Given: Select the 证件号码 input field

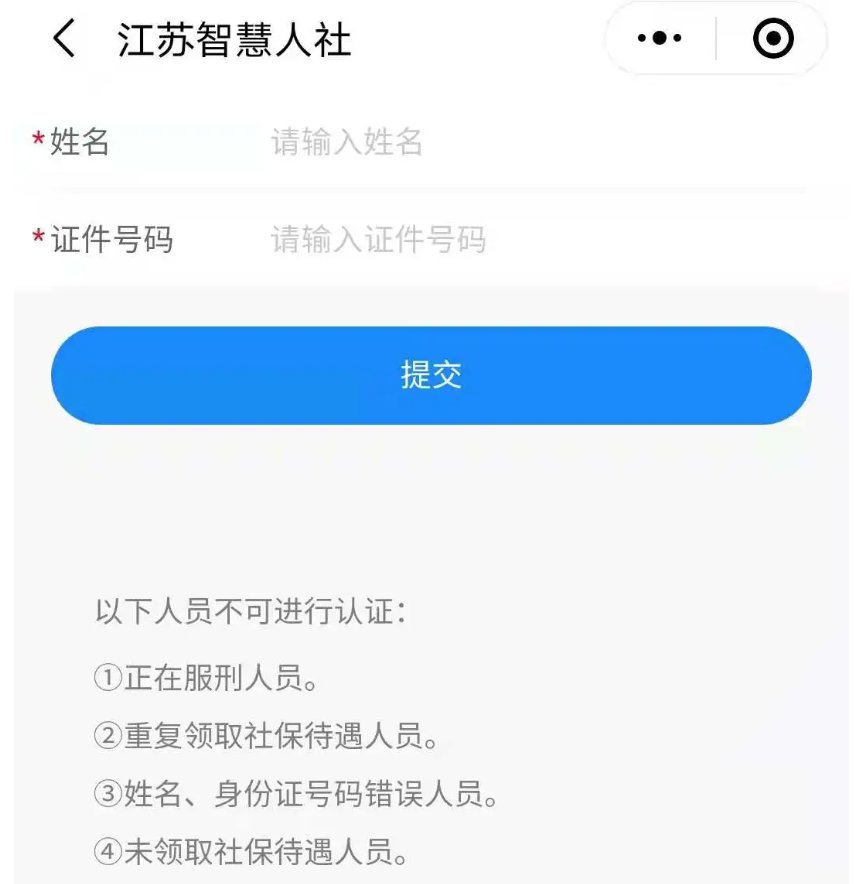Looking at the screenshot, I should [530, 240].
